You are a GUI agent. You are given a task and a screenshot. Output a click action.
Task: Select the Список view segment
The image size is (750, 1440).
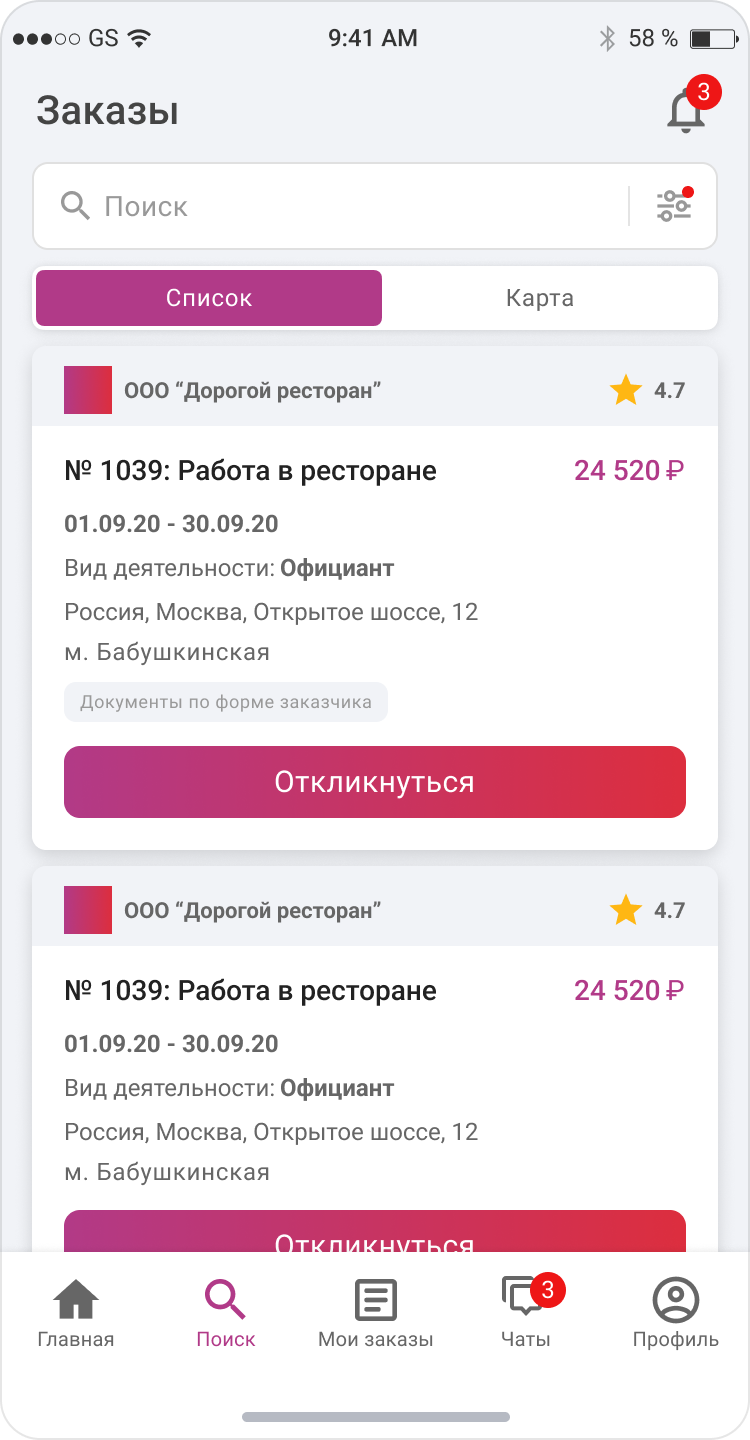[x=209, y=298]
